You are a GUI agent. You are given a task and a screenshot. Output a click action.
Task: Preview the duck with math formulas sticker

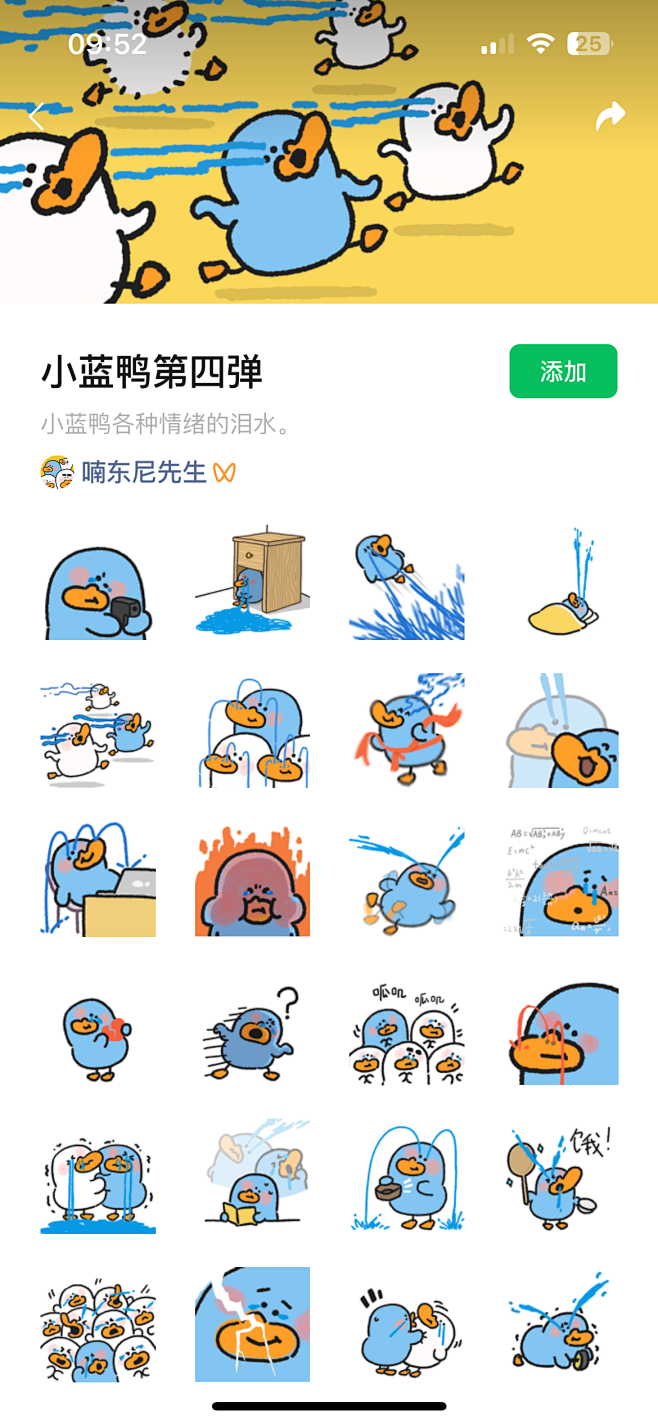pyautogui.click(x=561, y=880)
